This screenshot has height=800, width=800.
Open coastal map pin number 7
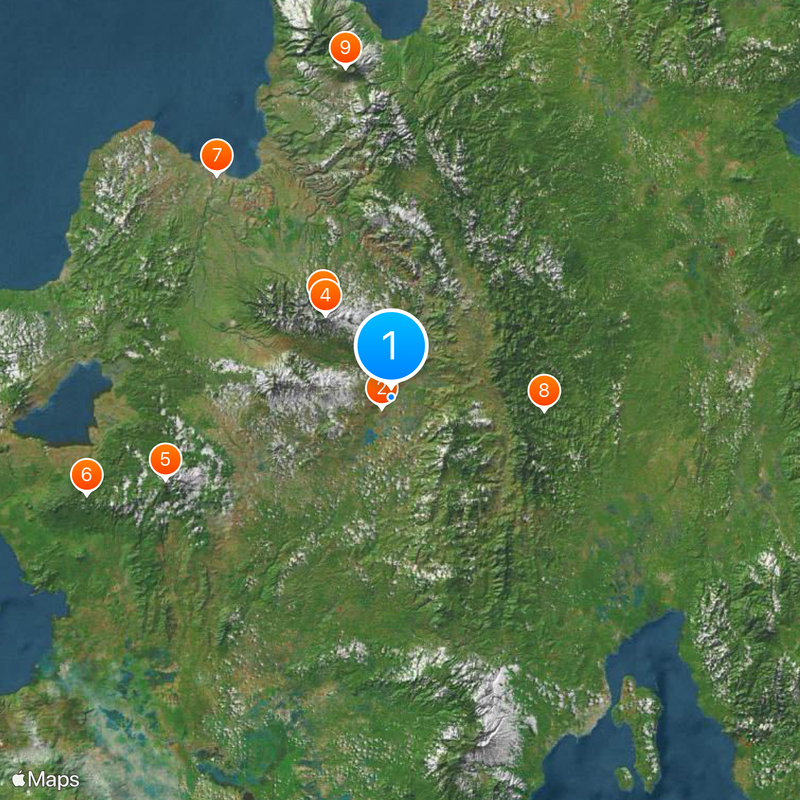tap(216, 156)
